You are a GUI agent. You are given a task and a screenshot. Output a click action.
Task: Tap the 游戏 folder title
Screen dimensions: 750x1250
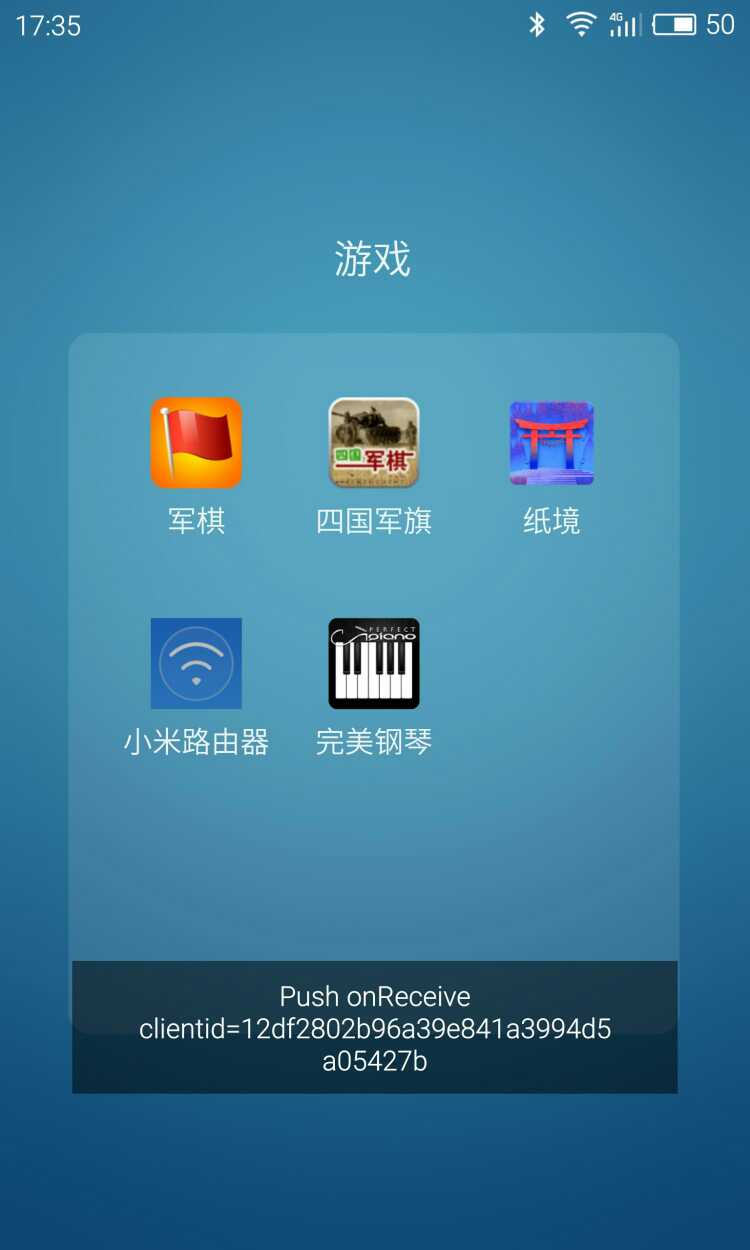point(374,257)
